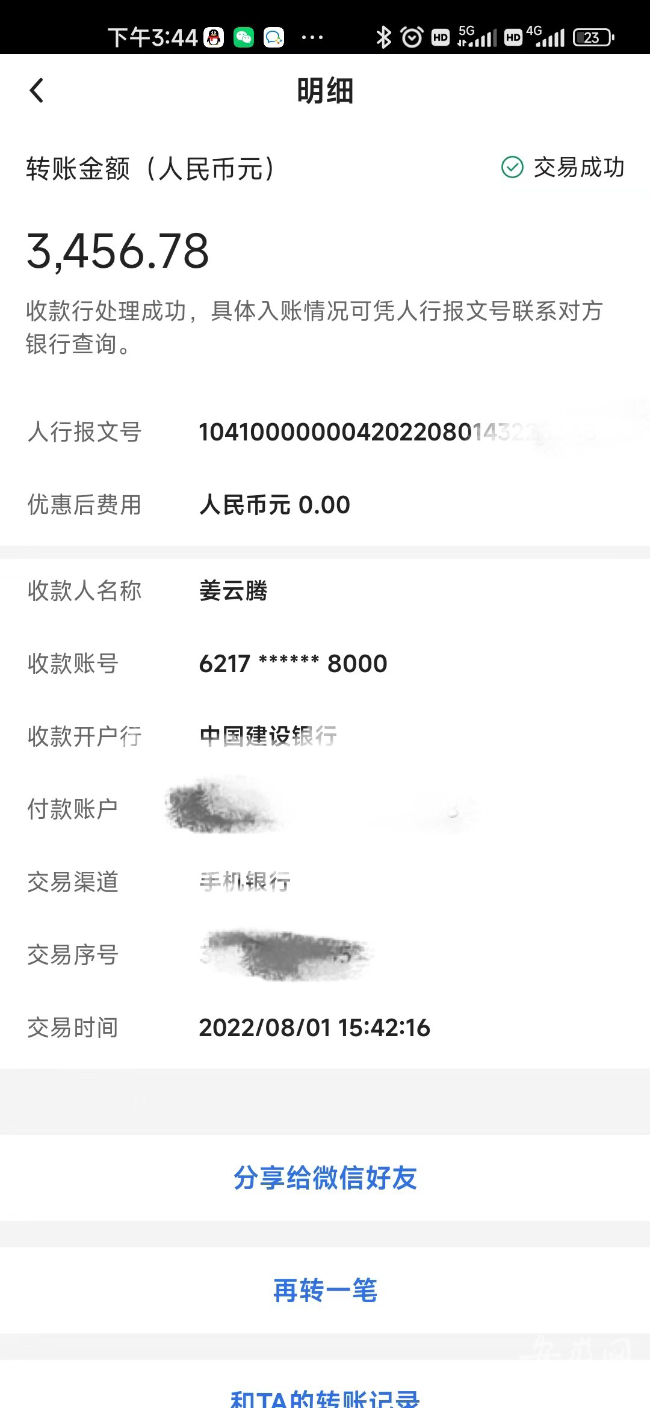Go back using the top-left arrow
The height and width of the screenshot is (1408, 650).
[x=37, y=91]
